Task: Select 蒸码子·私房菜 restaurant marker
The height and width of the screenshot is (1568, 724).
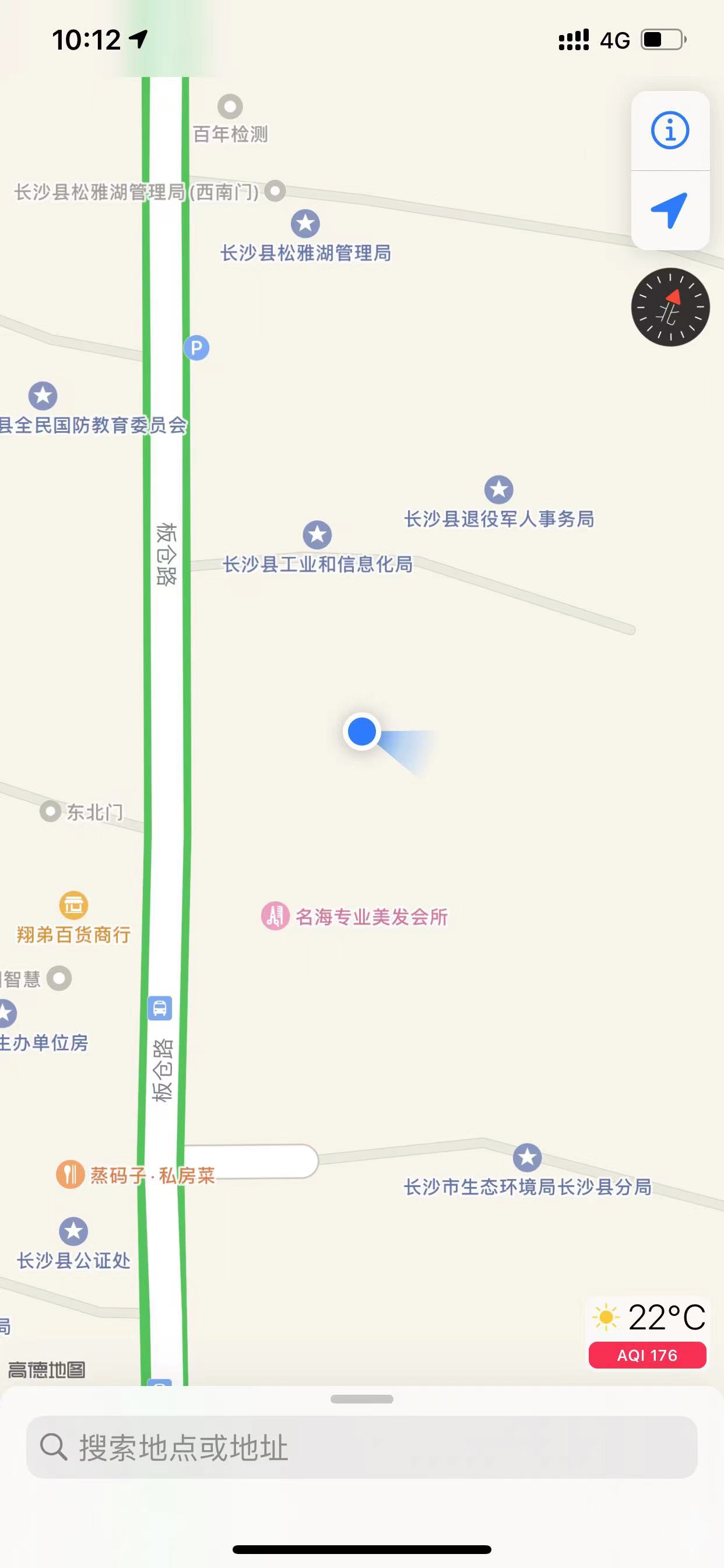Action: pyautogui.click(x=71, y=1174)
